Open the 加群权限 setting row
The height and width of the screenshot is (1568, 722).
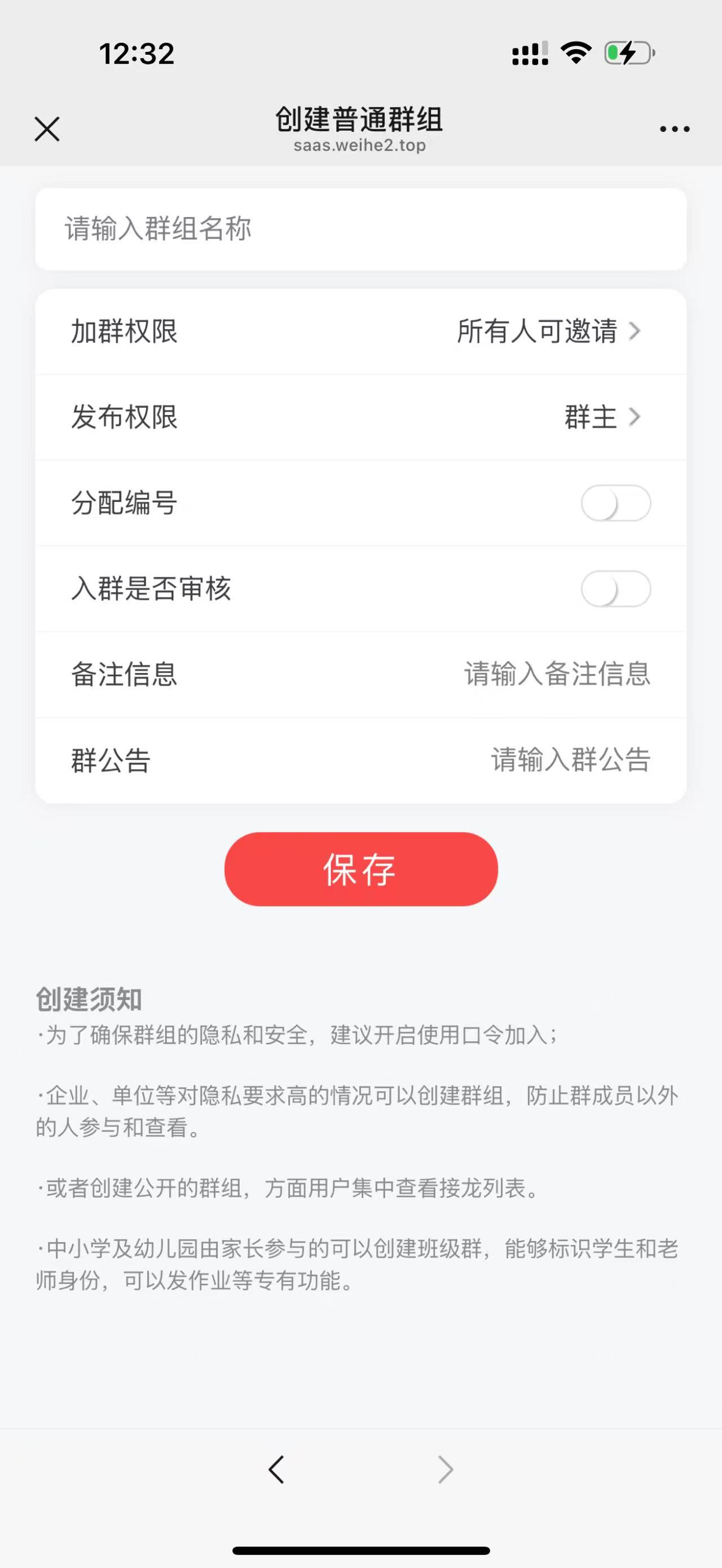click(x=361, y=332)
